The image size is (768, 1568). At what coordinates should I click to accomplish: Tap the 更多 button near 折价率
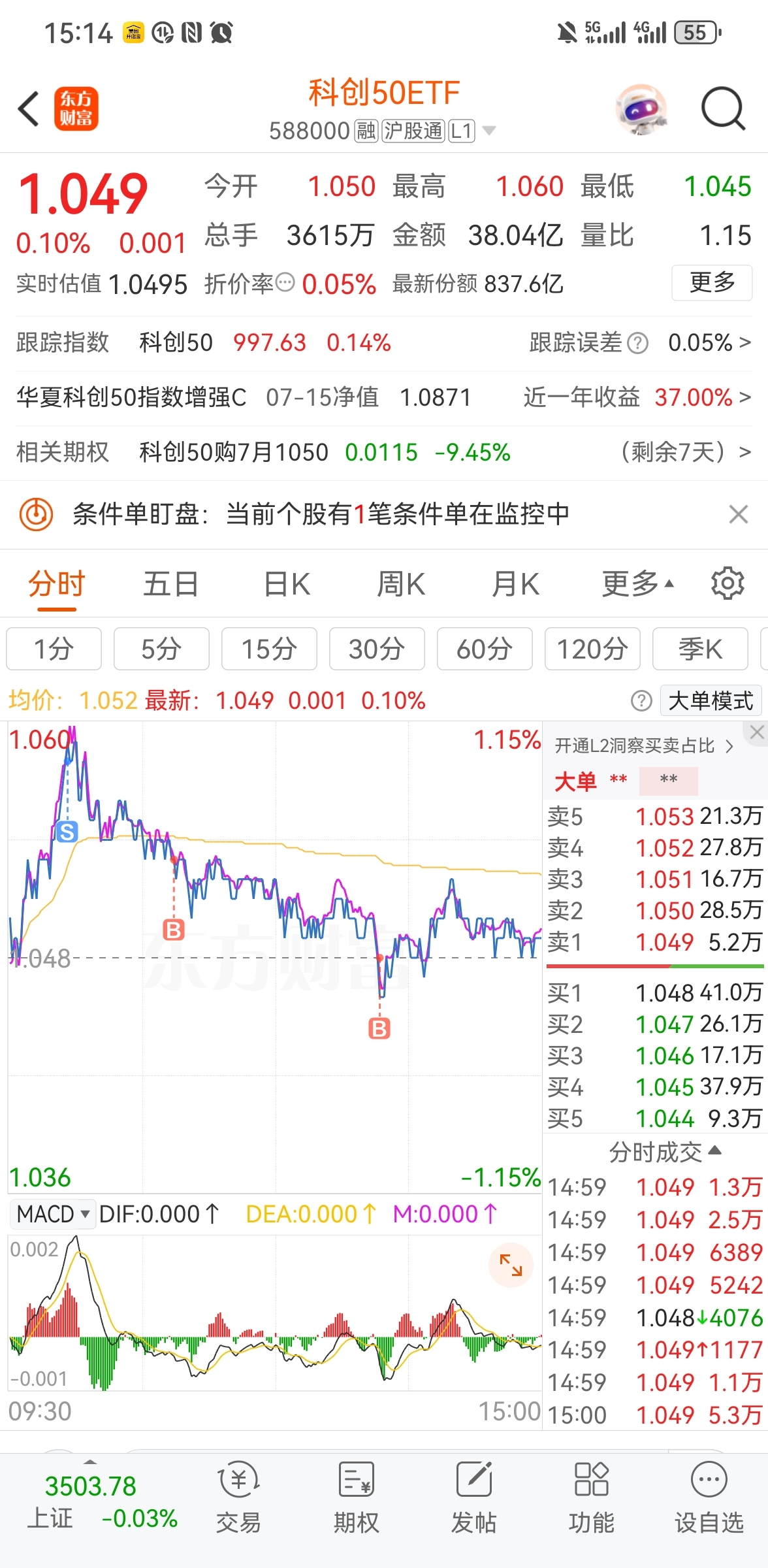(711, 283)
